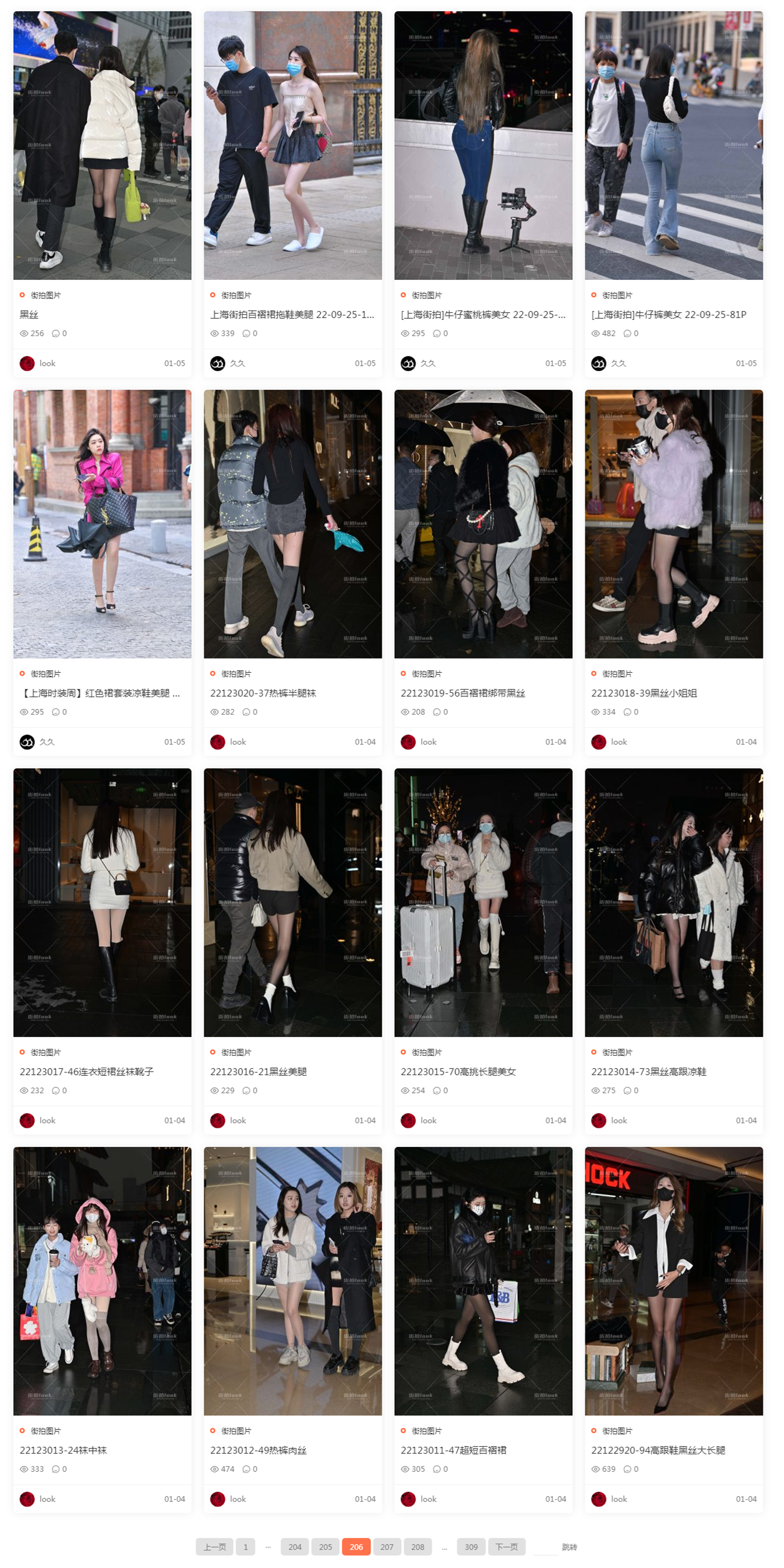Open post 22123018-39黑丝小姐姐
This screenshot has width=784, height=1568.
(x=643, y=693)
